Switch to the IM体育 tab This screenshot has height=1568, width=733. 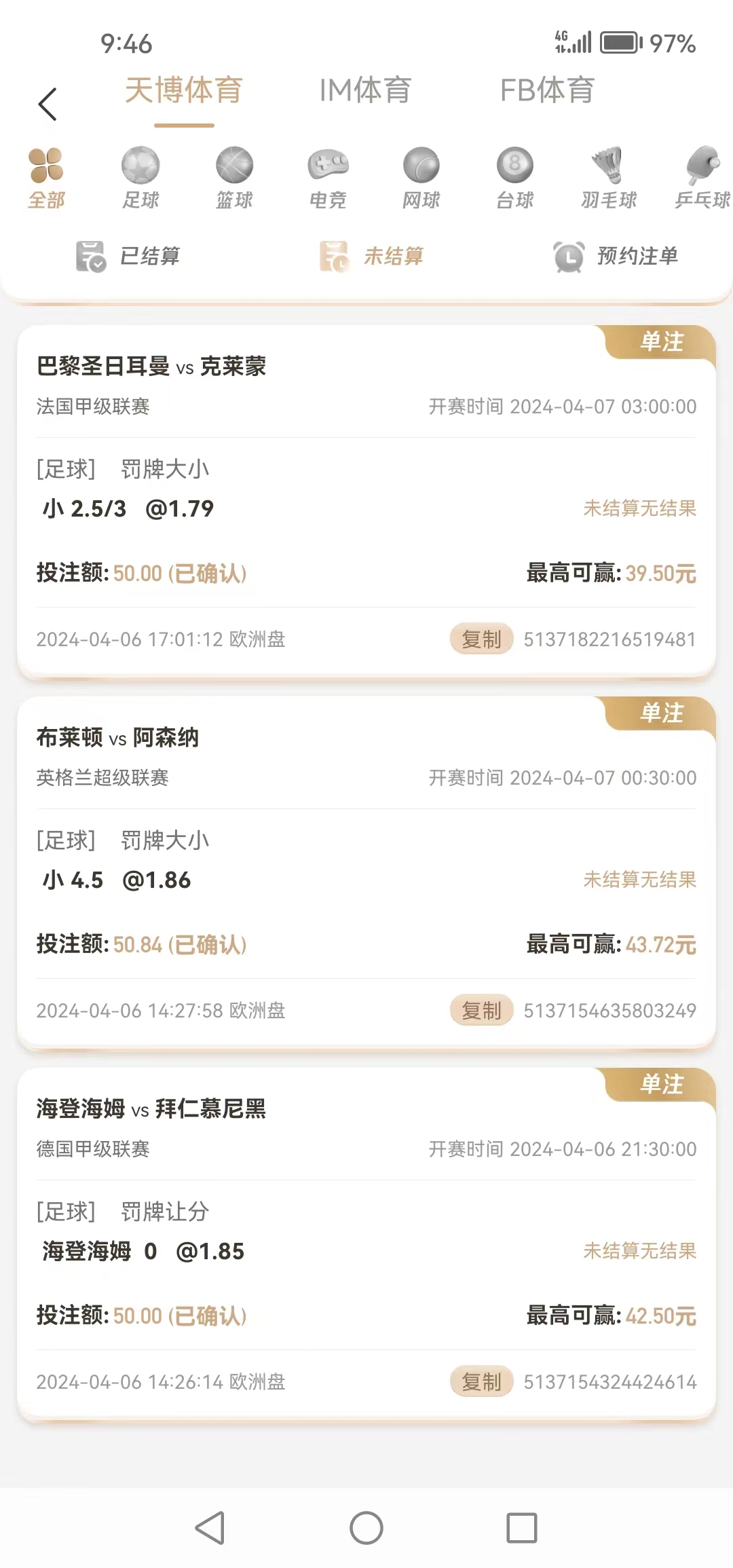(365, 90)
